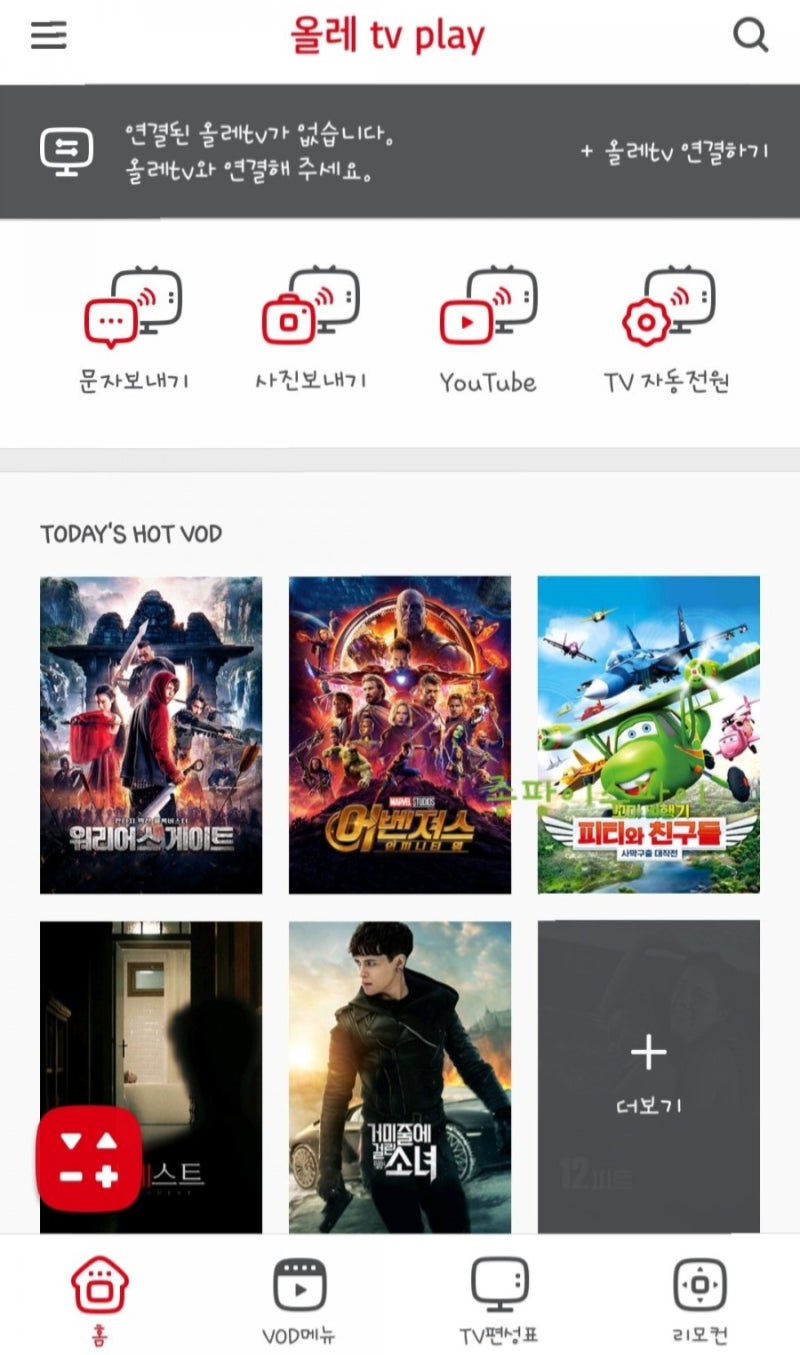Viewport: 800px width, 1355px height.
Task: Tap 올레tv 연결하기 to connect TV
Action: pyautogui.click(x=675, y=152)
